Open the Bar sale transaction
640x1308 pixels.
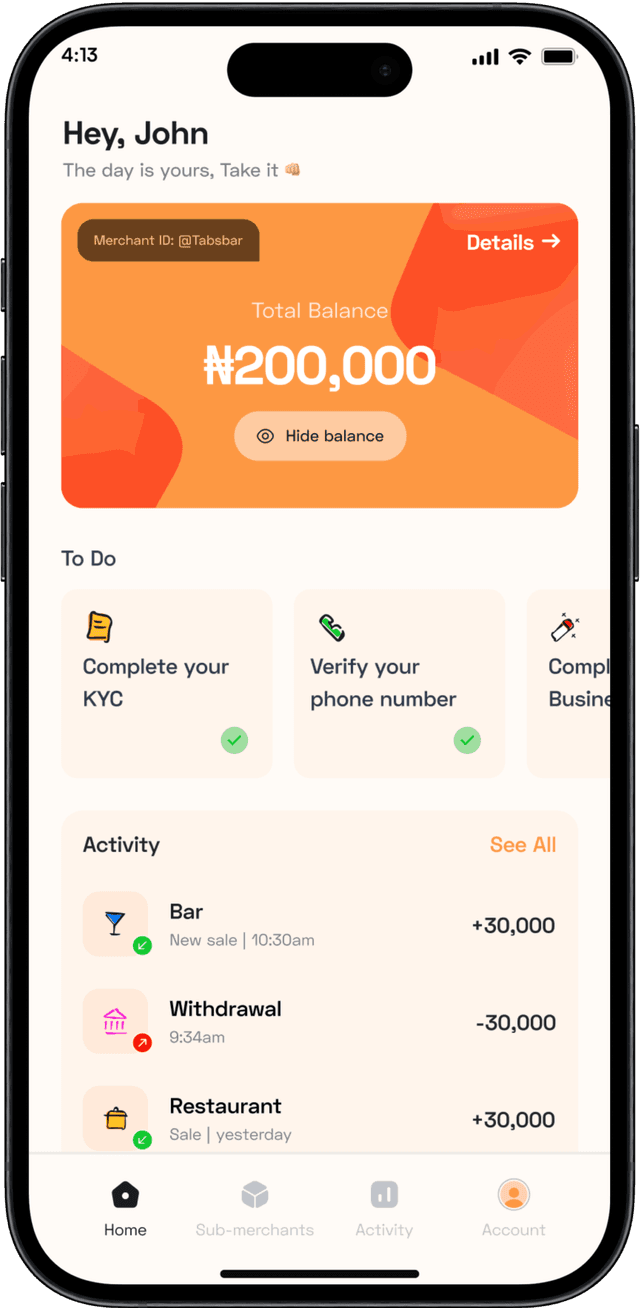coord(319,925)
